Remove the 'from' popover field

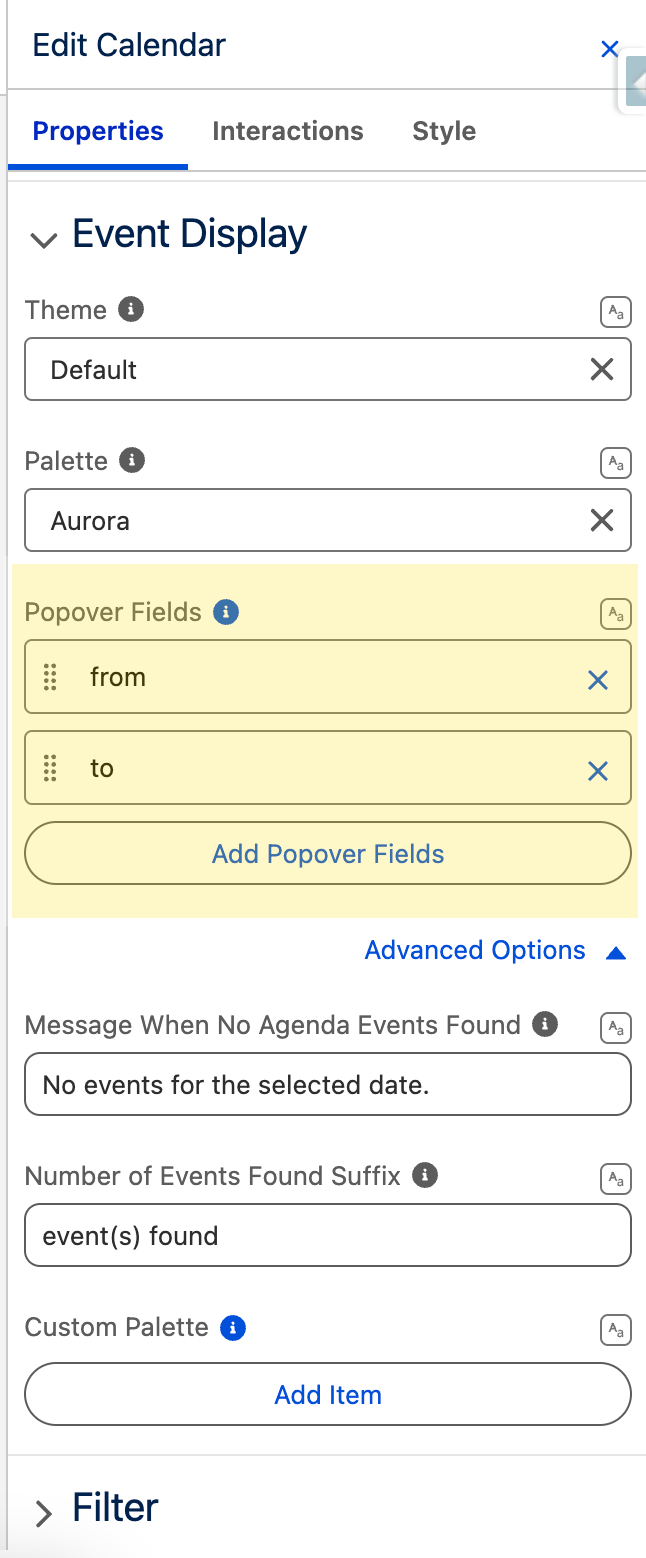(598, 680)
